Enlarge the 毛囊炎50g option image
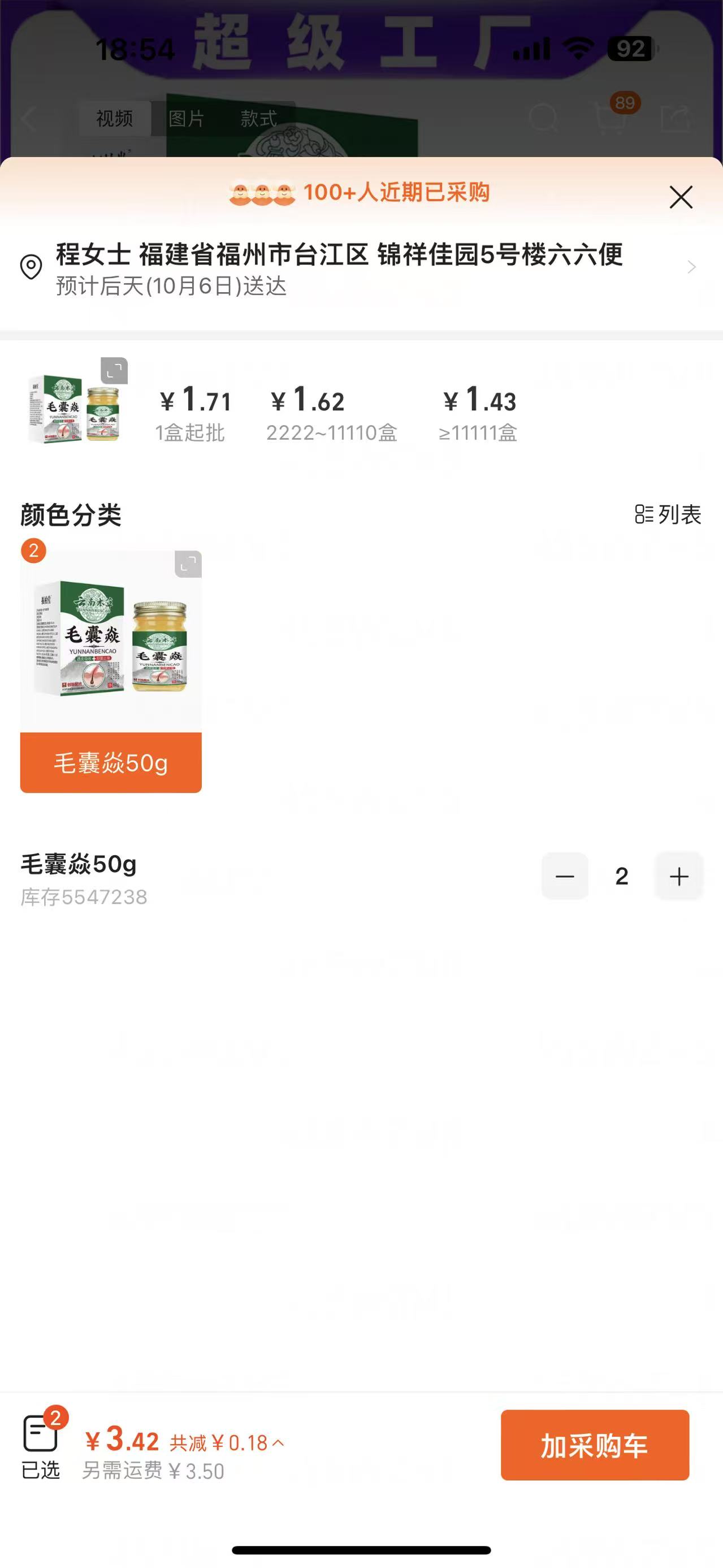The width and height of the screenshot is (723, 1568). coord(188,564)
